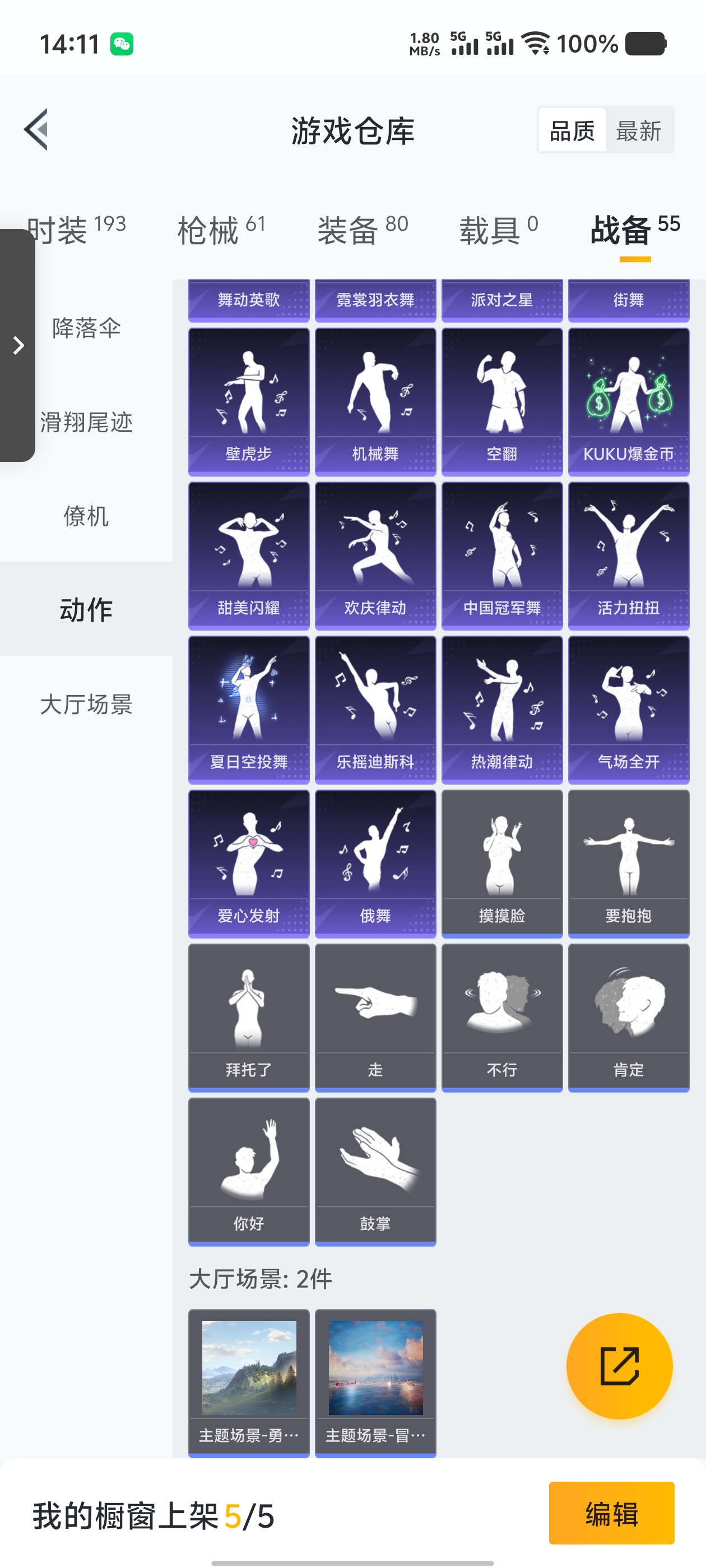This screenshot has height=1568, width=706.
Task: Select 僚机 category
Action: (x=86, y=516)
